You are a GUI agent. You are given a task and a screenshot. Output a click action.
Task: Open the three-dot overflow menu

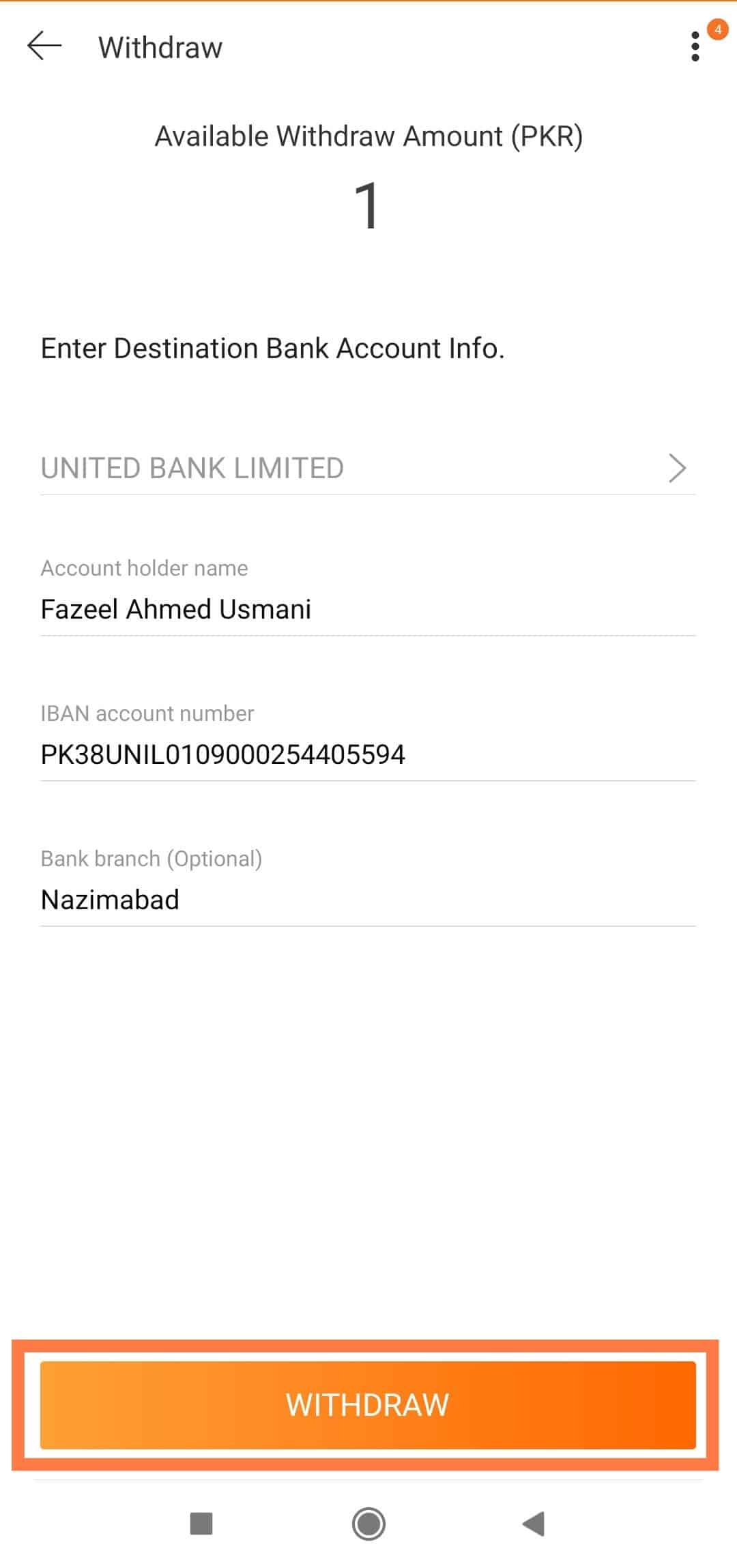(x=695, y=46)
